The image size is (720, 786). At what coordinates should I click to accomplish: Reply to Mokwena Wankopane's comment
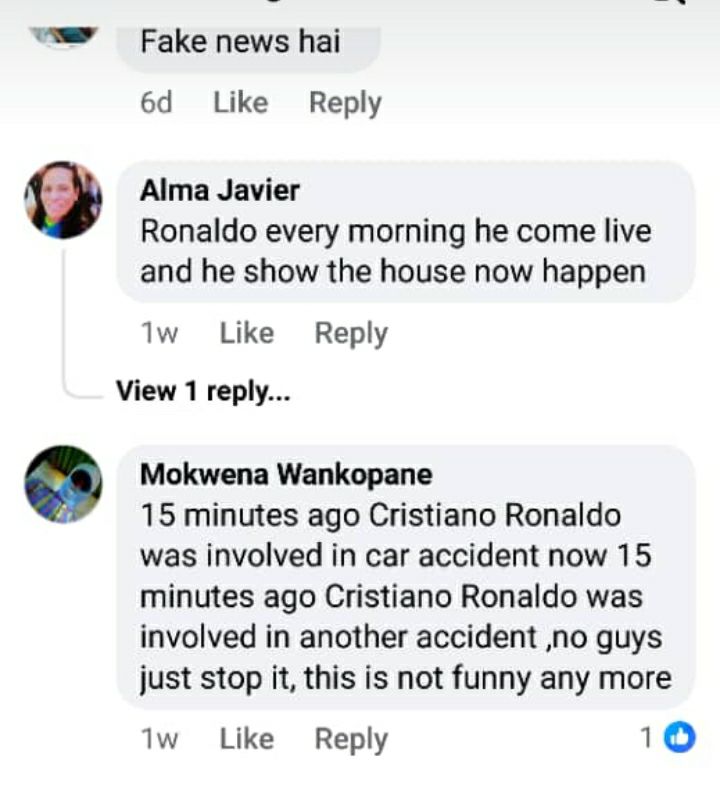[x=351, y=739]
